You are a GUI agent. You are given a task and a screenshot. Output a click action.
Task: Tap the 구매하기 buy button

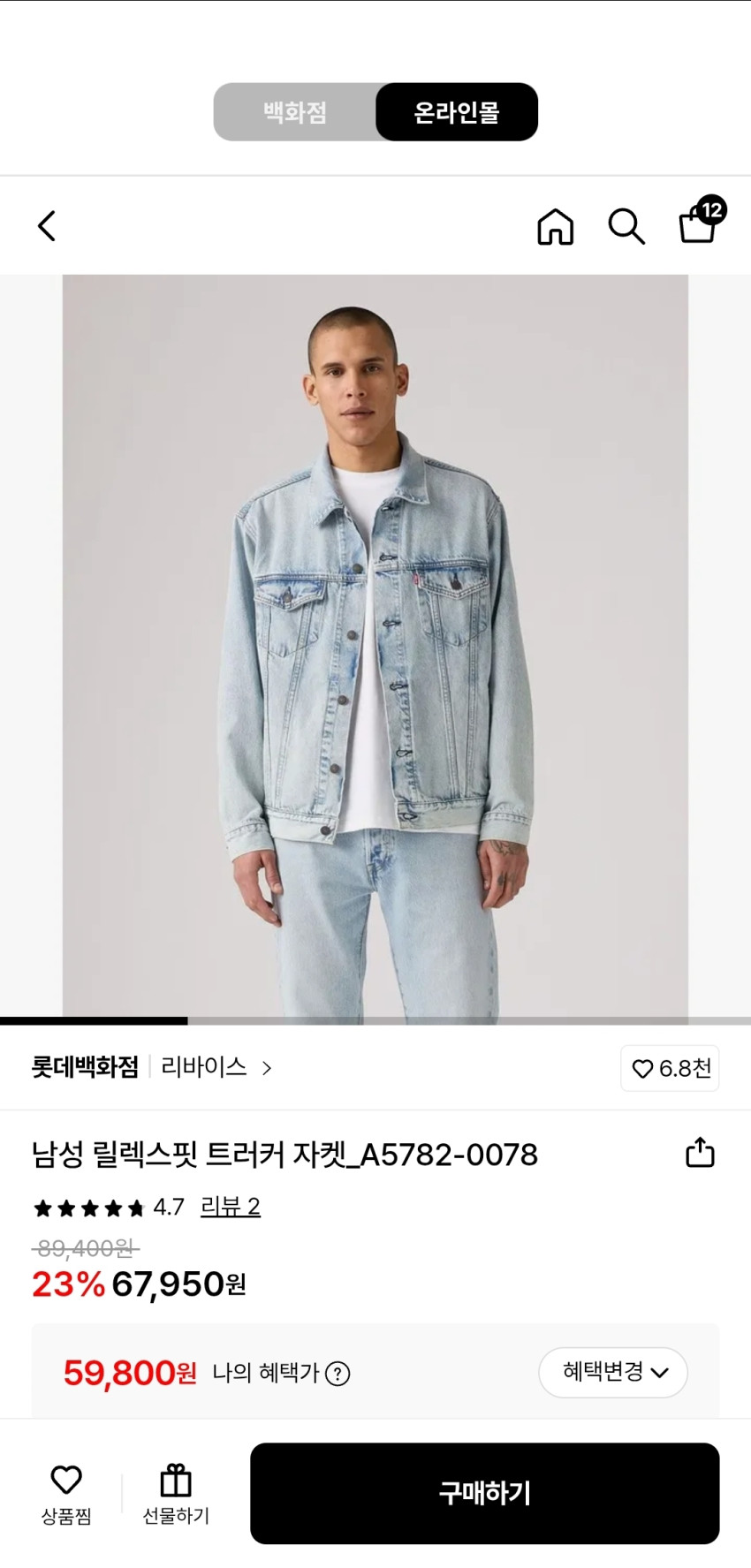click(x=484, y=1493)
